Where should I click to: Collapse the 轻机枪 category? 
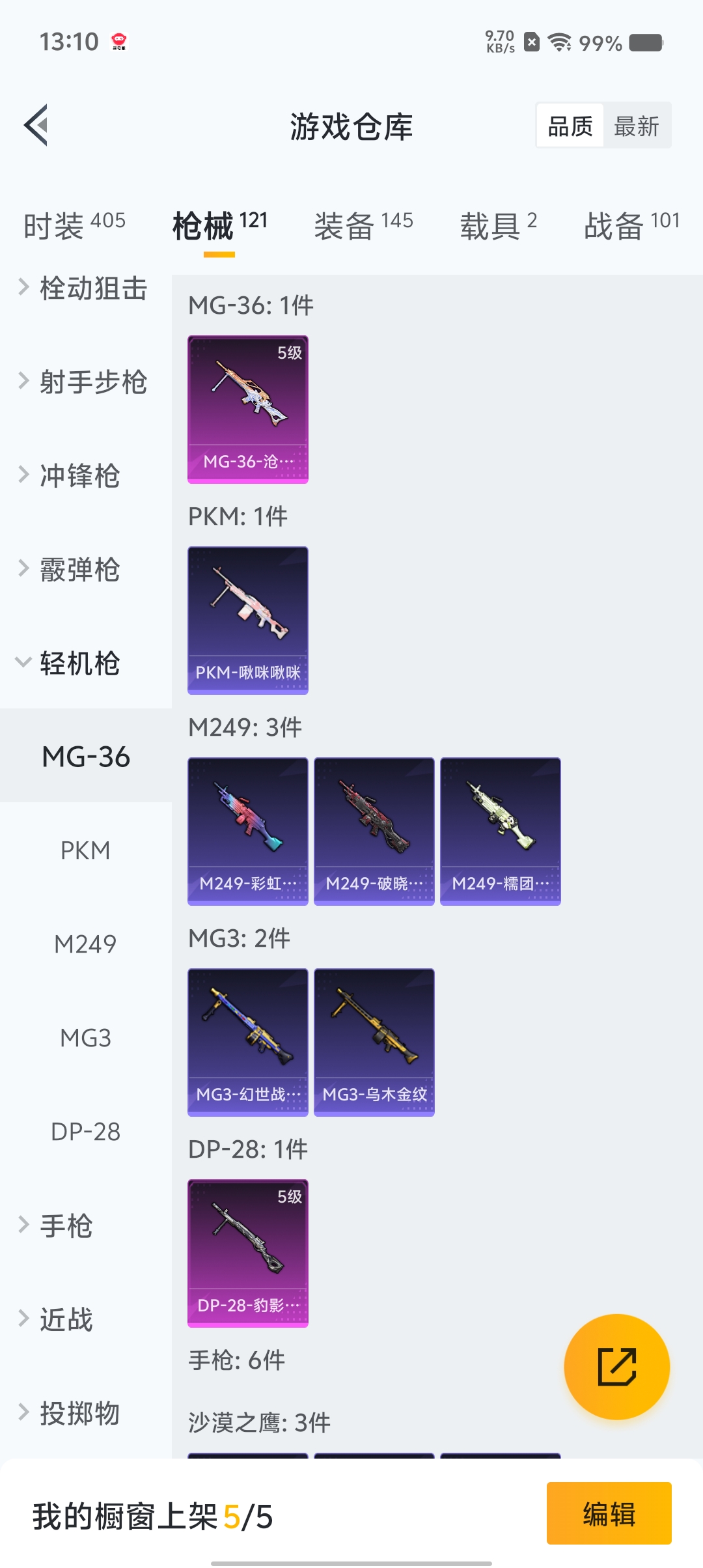(69, 663)
